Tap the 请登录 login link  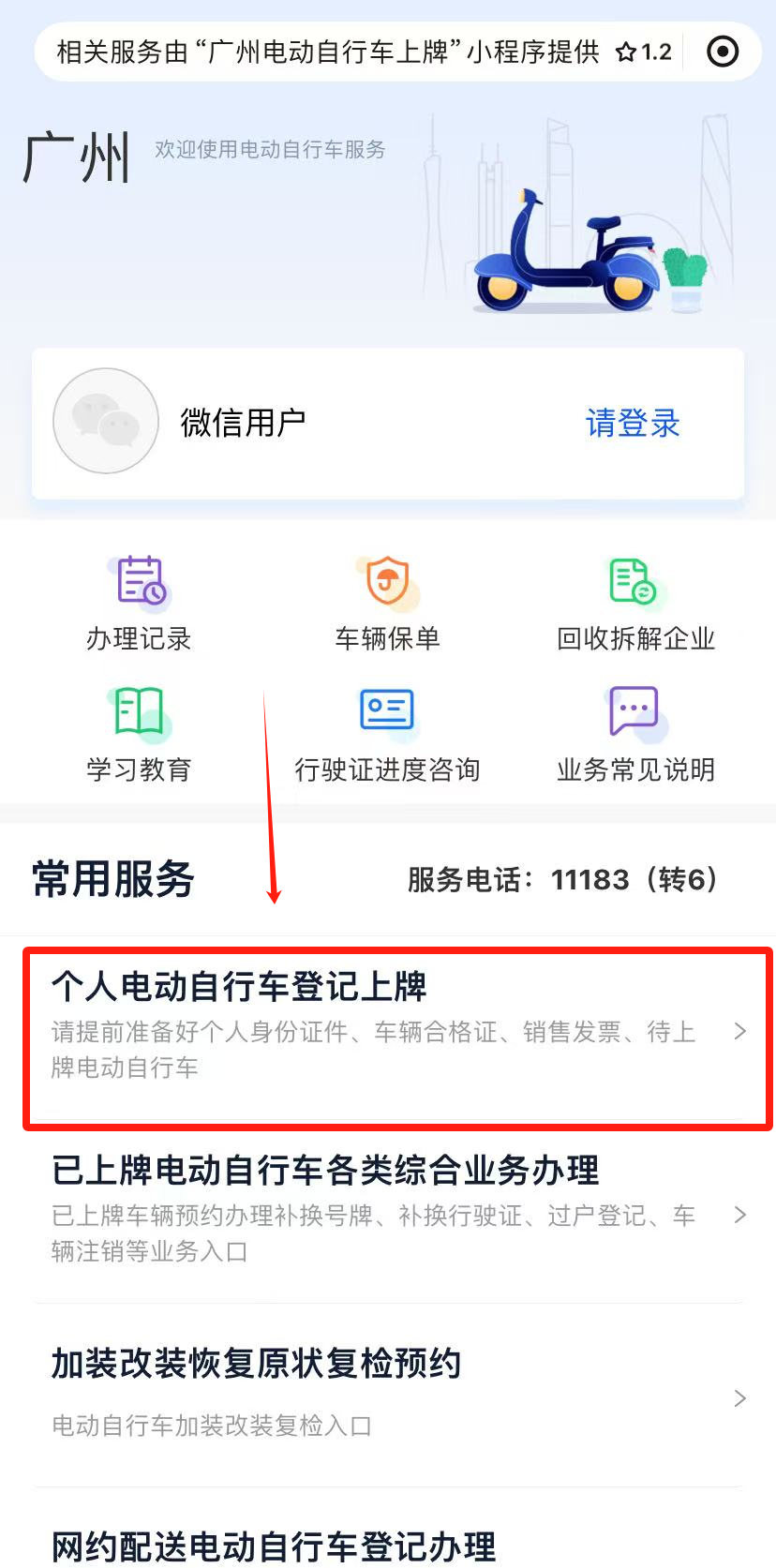pos(632,423)
